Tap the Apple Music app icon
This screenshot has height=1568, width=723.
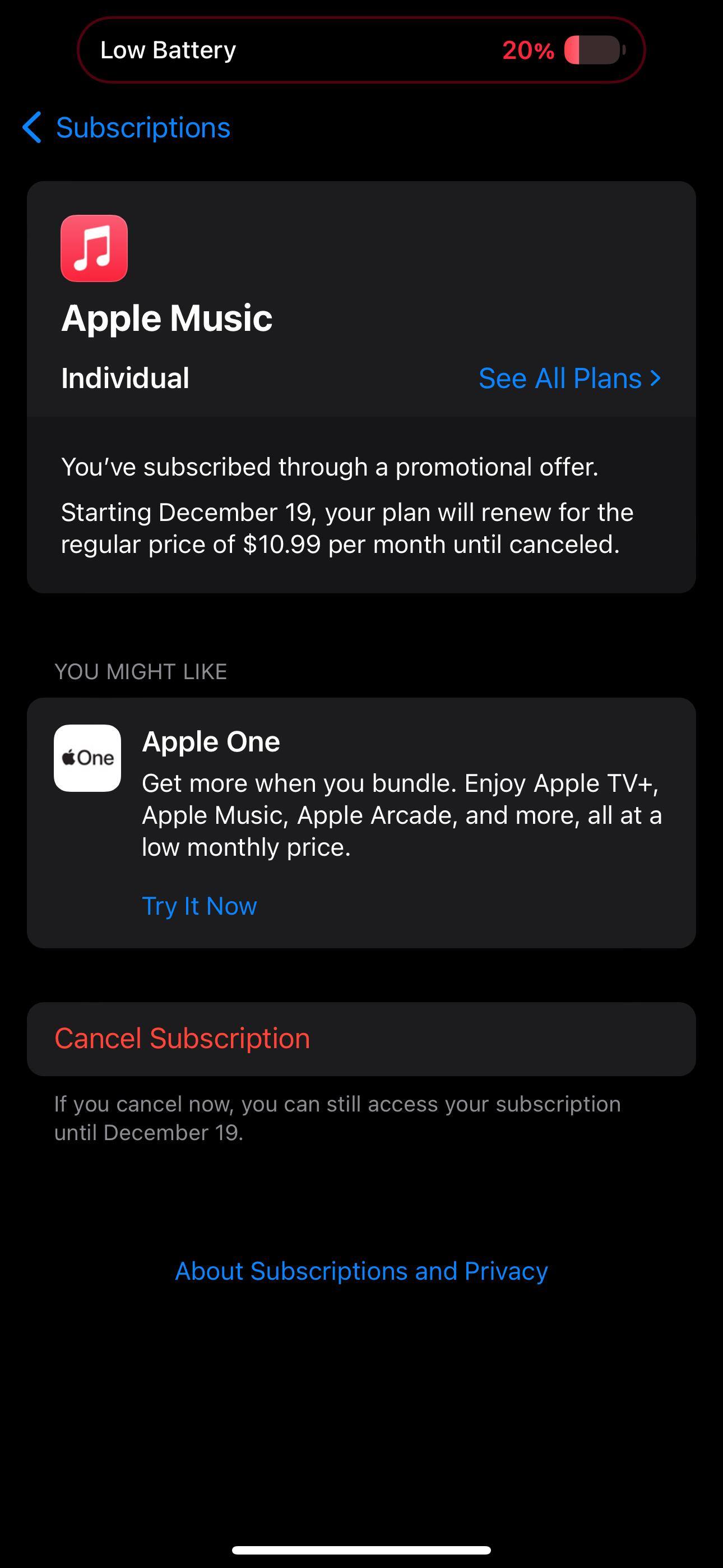94,248
